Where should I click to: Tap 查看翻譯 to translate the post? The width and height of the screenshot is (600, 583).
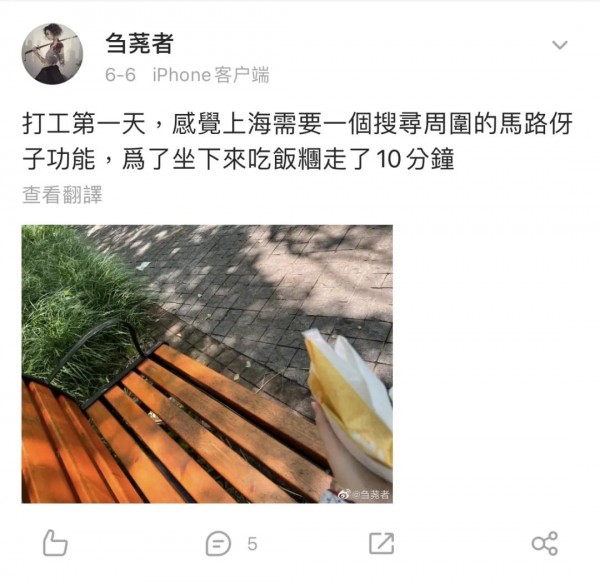[62, 195]
